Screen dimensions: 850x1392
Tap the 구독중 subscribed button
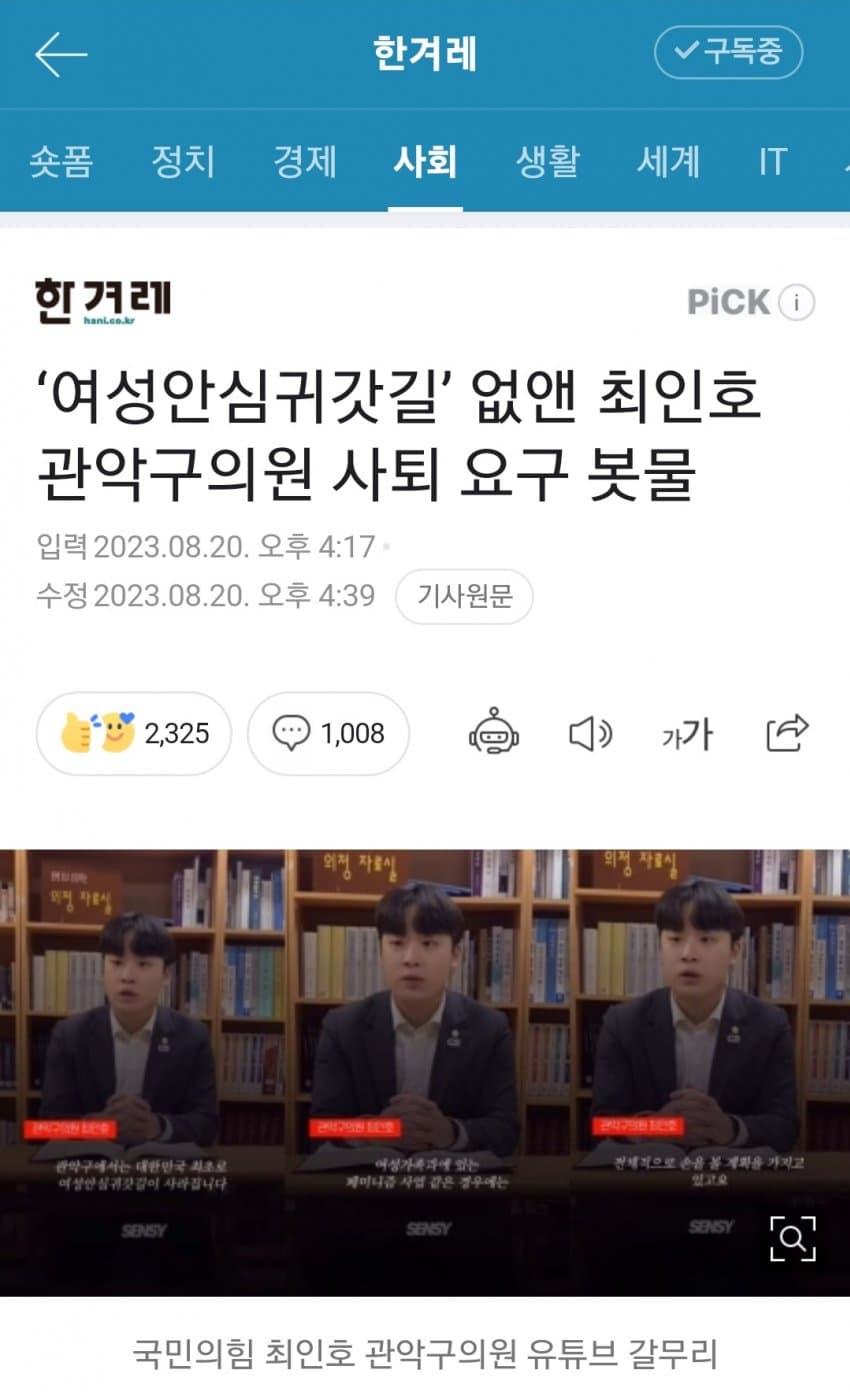(x=728, y=52)
